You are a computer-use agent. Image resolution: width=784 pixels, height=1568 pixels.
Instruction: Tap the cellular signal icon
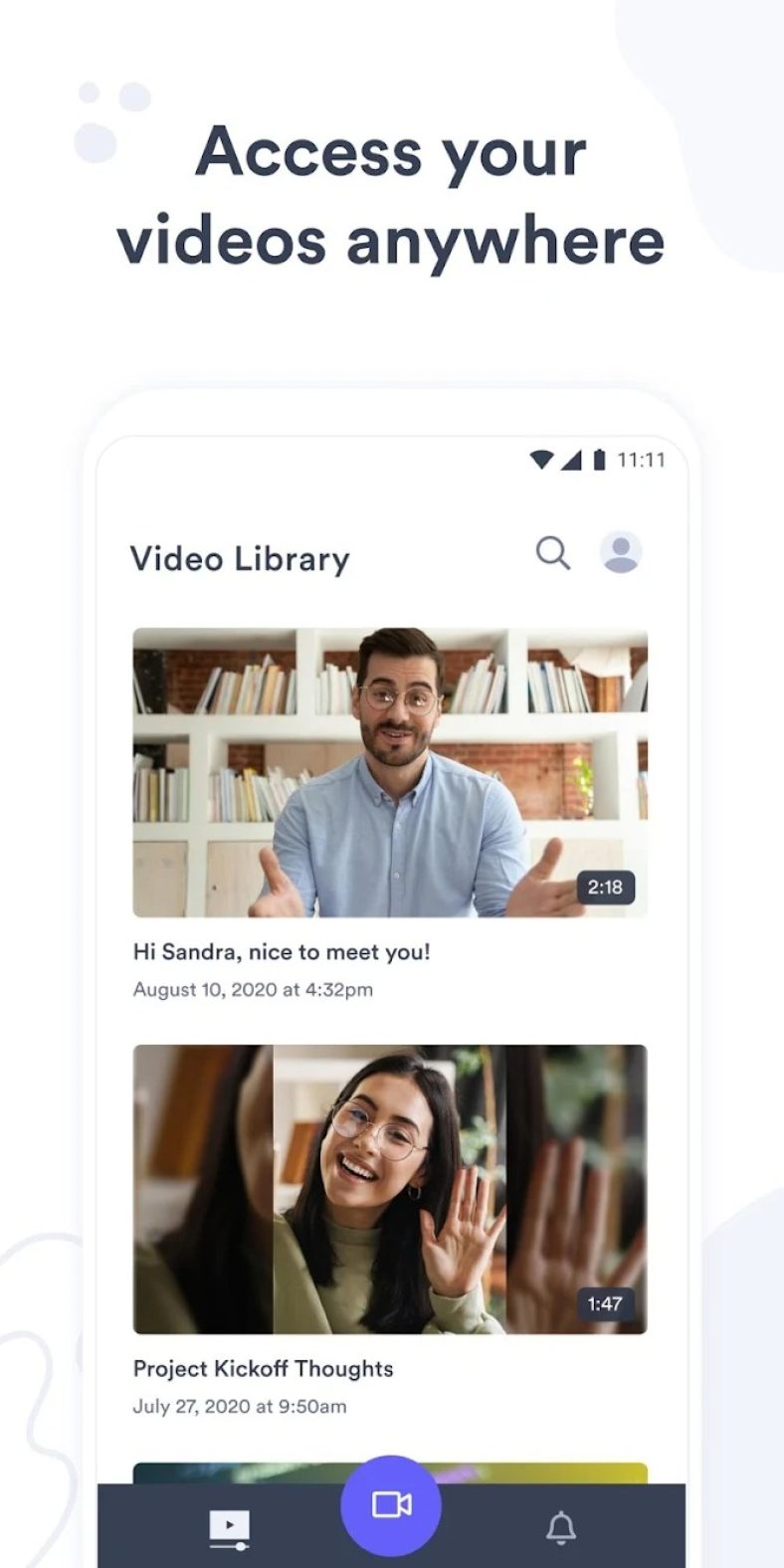pyautogui.click(x=570, y=460)
